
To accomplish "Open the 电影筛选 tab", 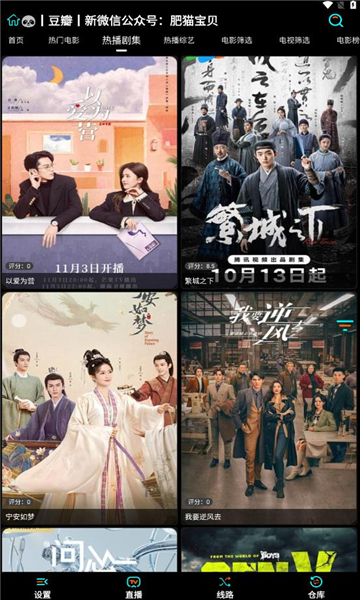I will (236, 41).
